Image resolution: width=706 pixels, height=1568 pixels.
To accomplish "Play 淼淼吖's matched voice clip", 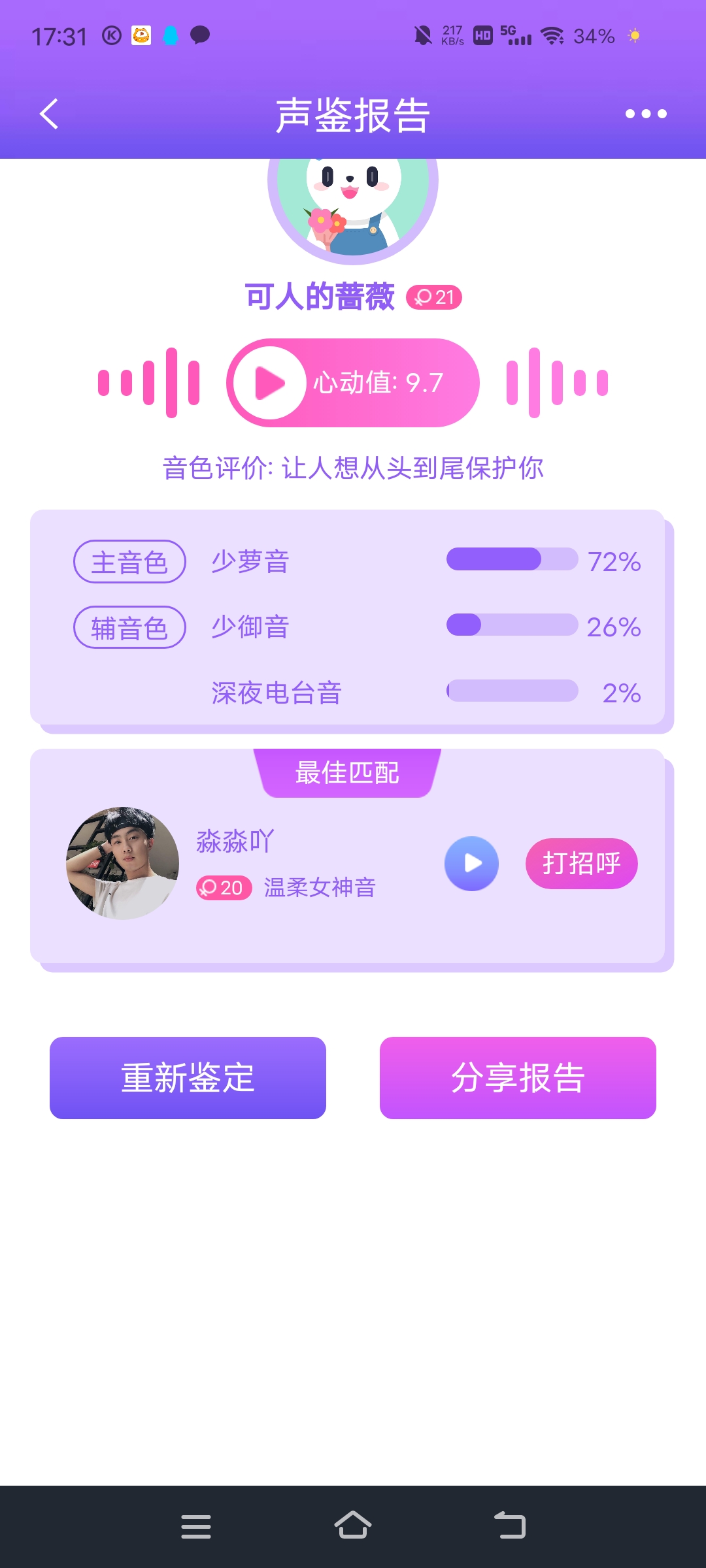I will coord(471,863).
